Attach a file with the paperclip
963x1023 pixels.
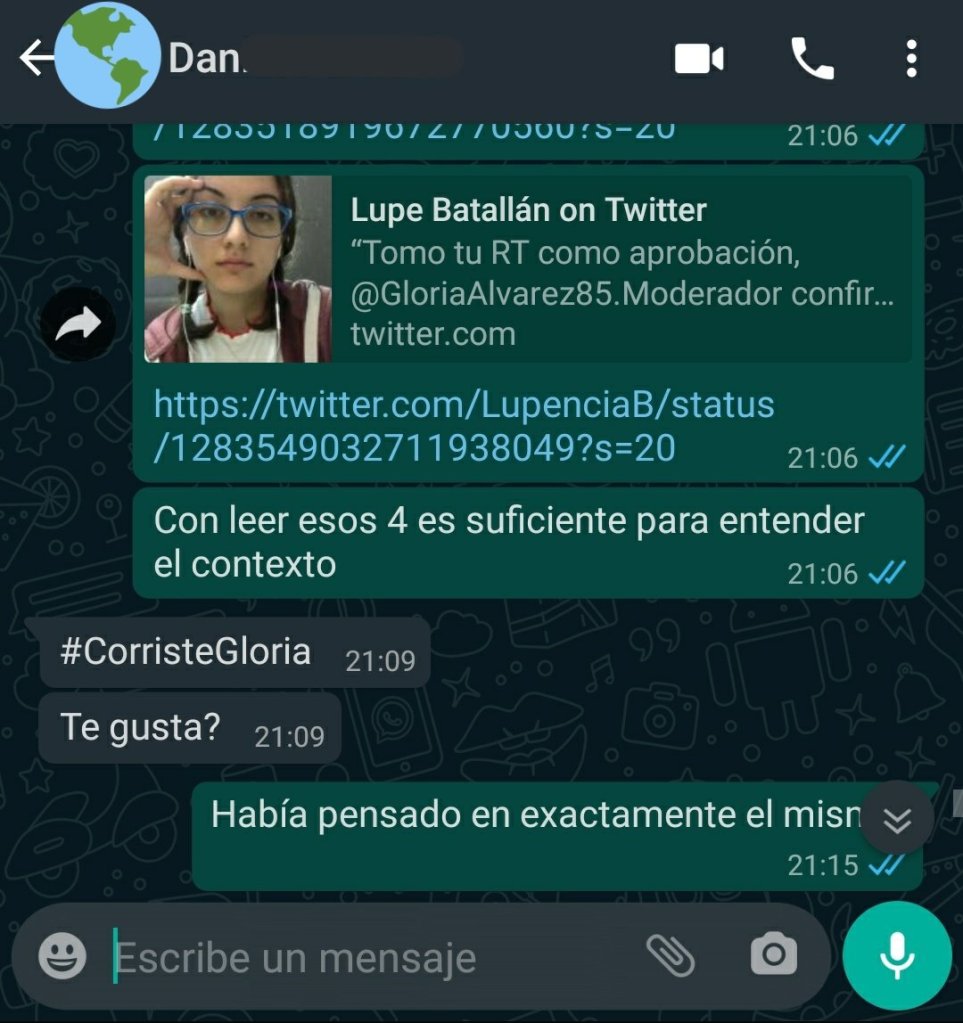(x=670, y=955)
